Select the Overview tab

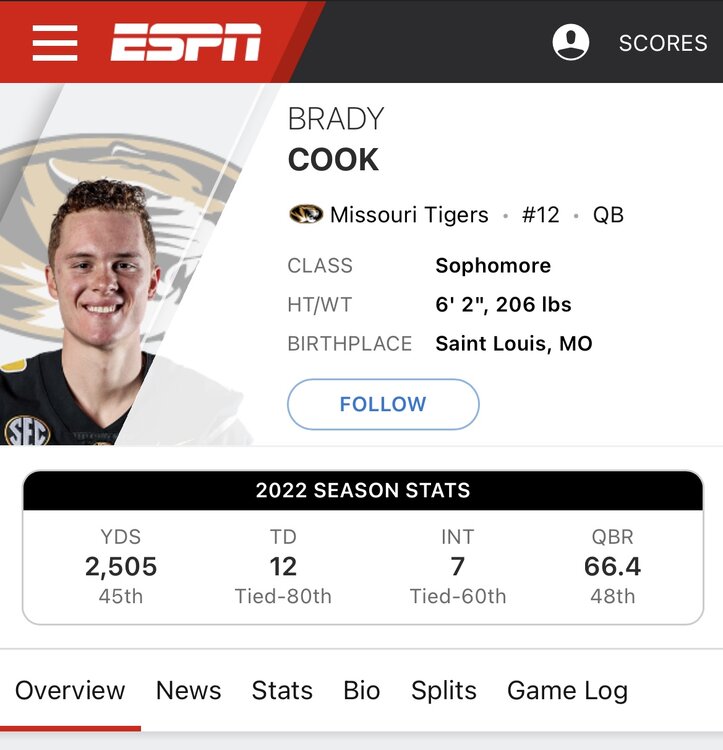point(70,690)
